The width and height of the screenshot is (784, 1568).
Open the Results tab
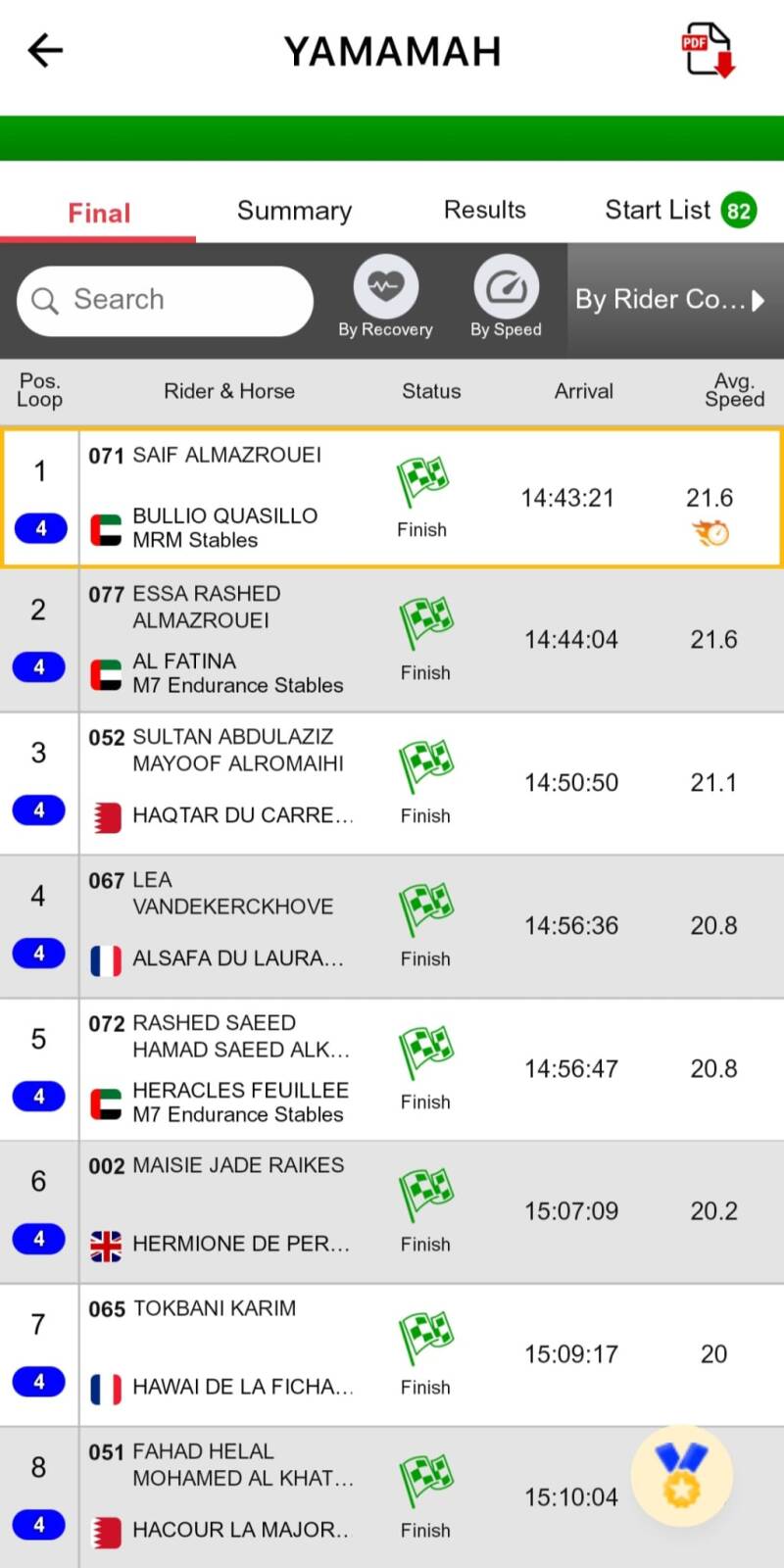pos(484,210)
